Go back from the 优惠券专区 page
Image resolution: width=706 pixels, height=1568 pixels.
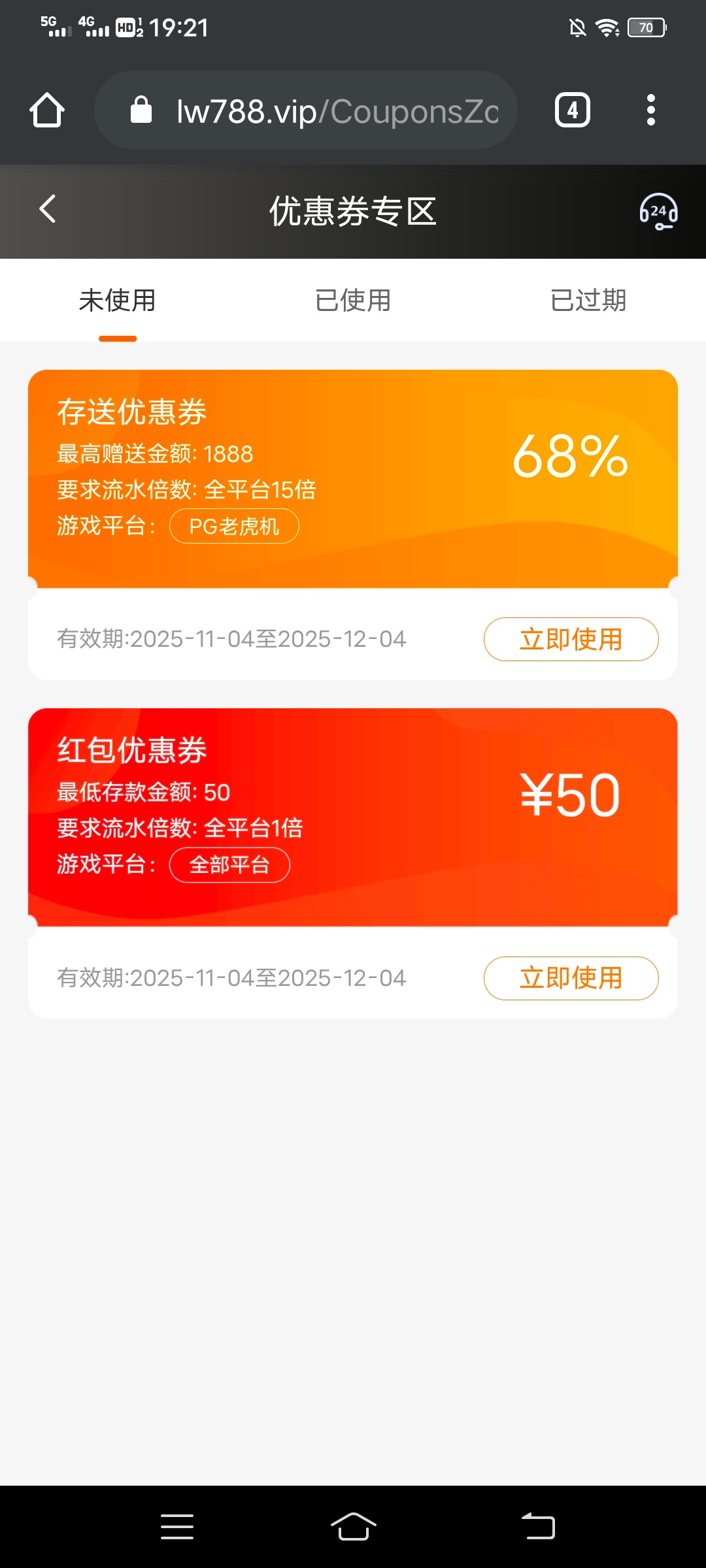coord(48,210)
